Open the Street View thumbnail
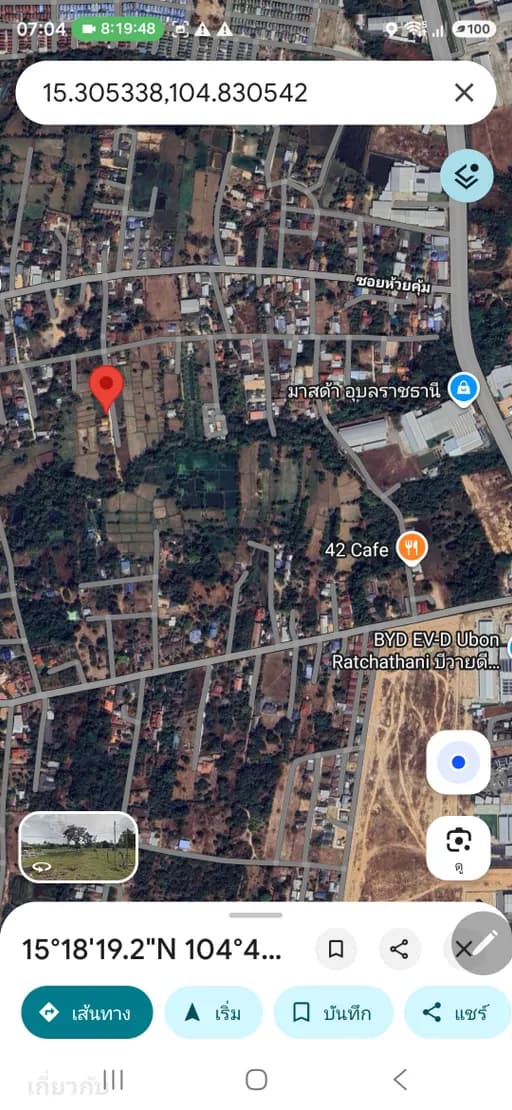The image size is (512, 1110). point(78,847)
